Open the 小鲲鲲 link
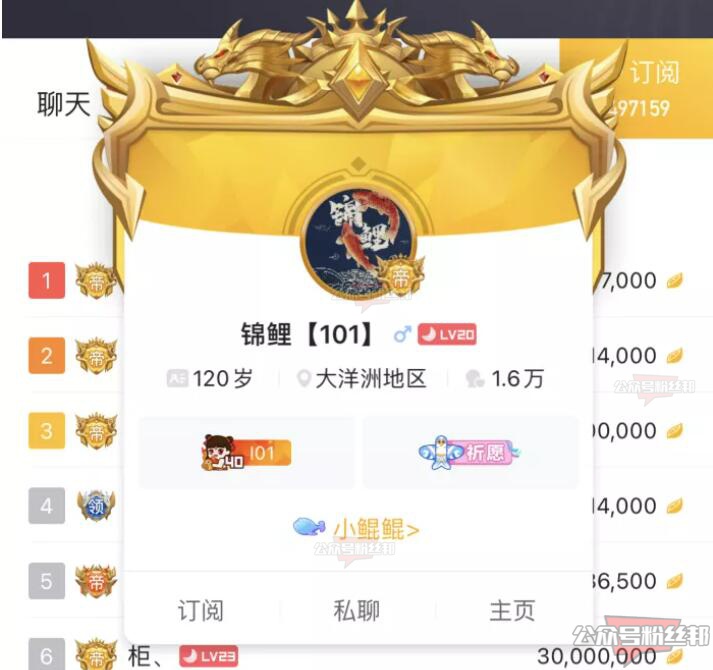This screenshot has width=713, height=670. coord(357,528)
